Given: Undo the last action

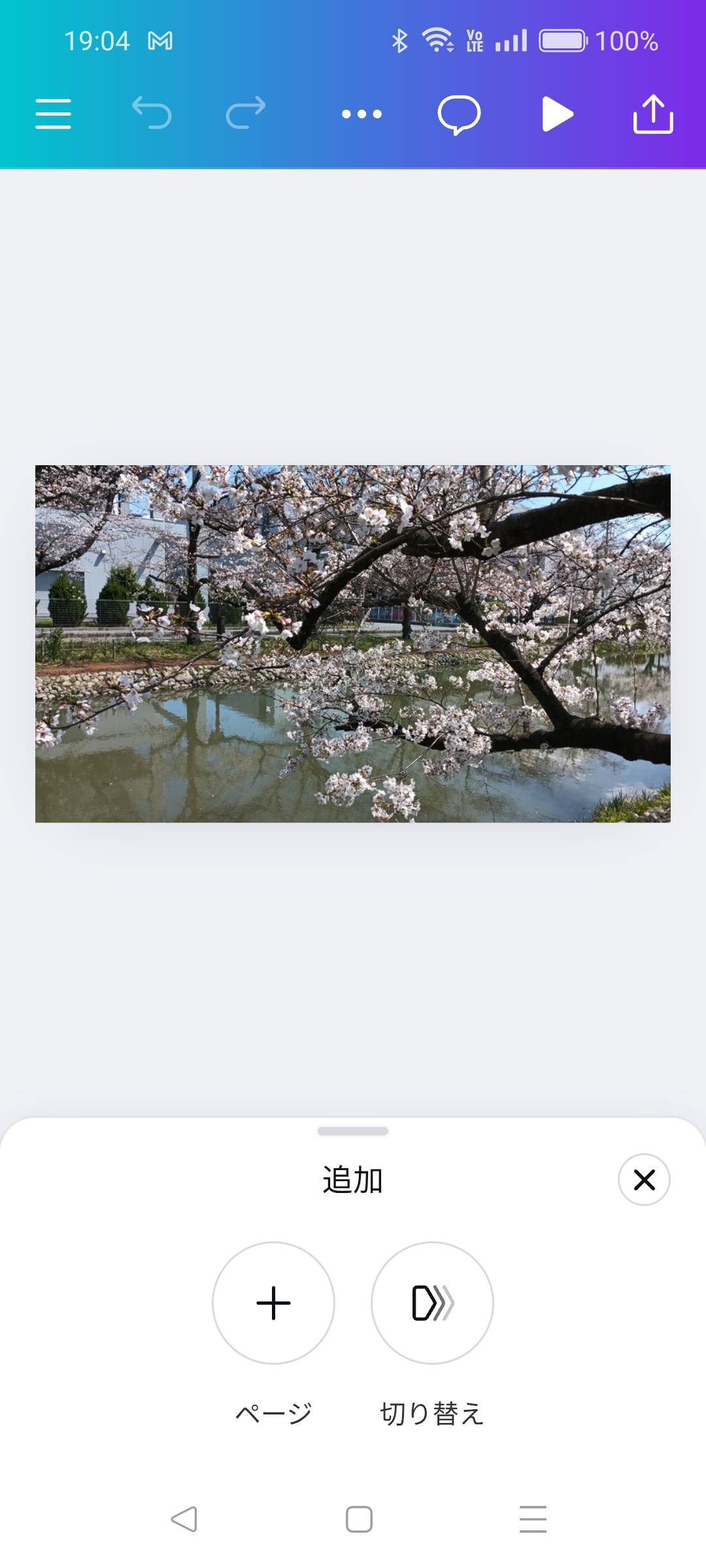Looking at the screenshot, I should pos(152,113).
